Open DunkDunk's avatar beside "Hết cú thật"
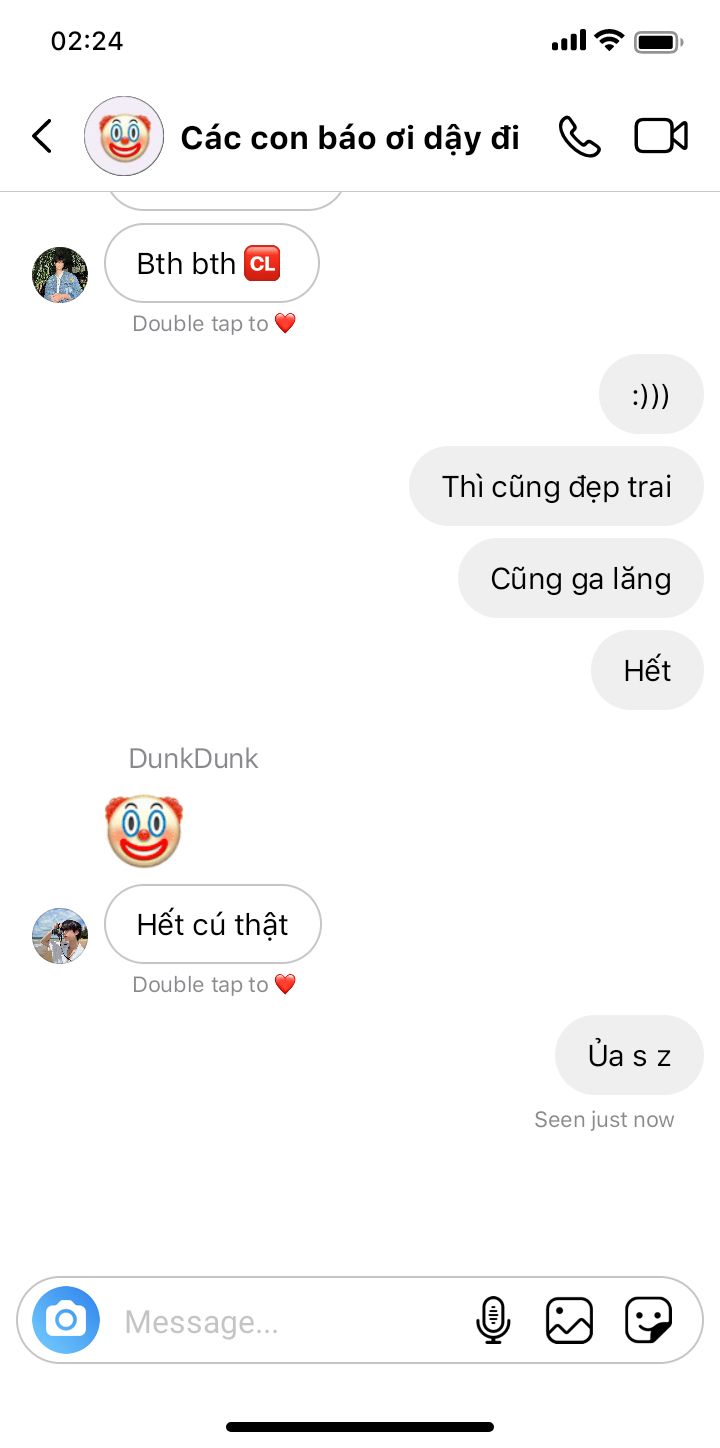The image size is (720, 1448). click(x=60, y=936)
